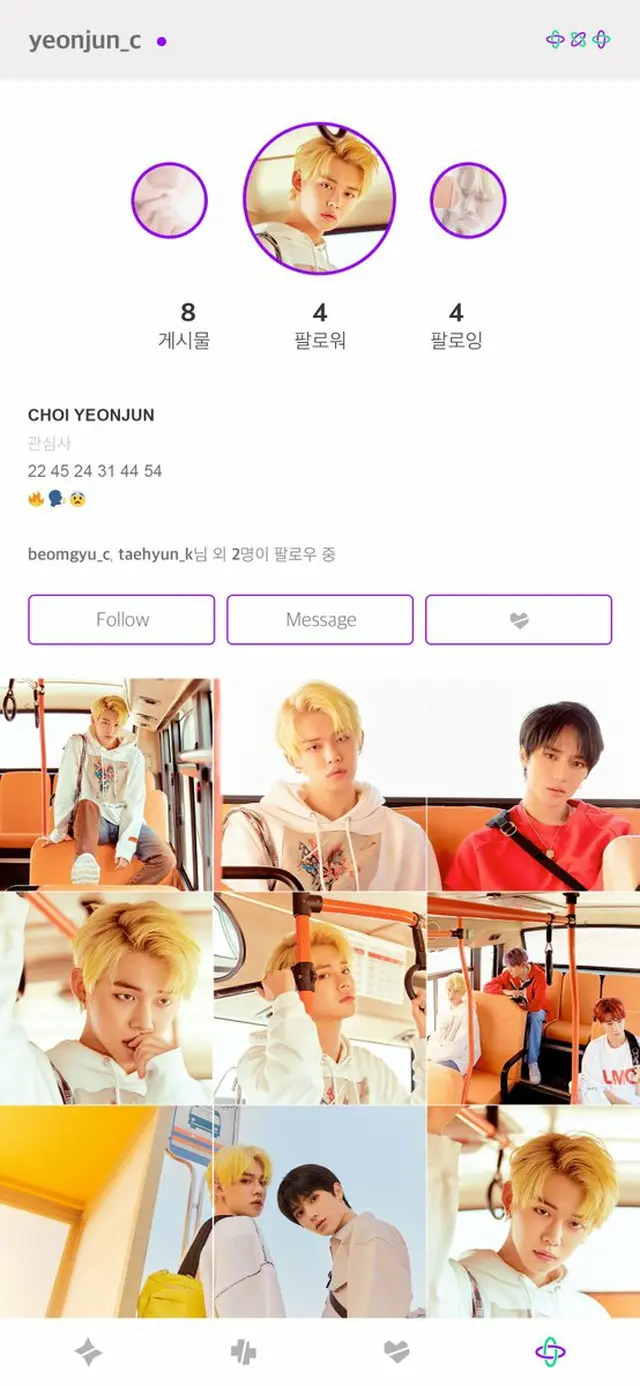View the 팔로워 followers list
The image size is (640, 1386).
pyautogui.click(x=320, y=326)
